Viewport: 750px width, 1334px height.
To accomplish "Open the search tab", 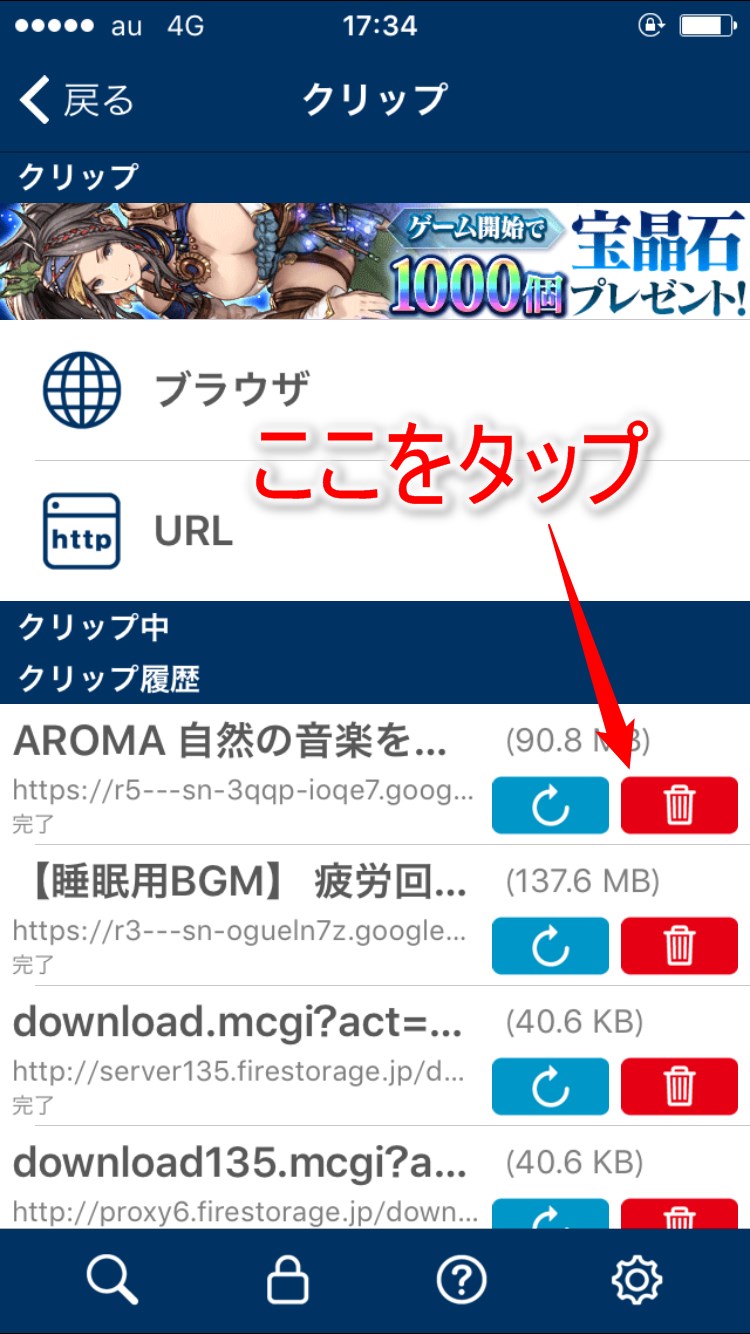I will 111,1279.
